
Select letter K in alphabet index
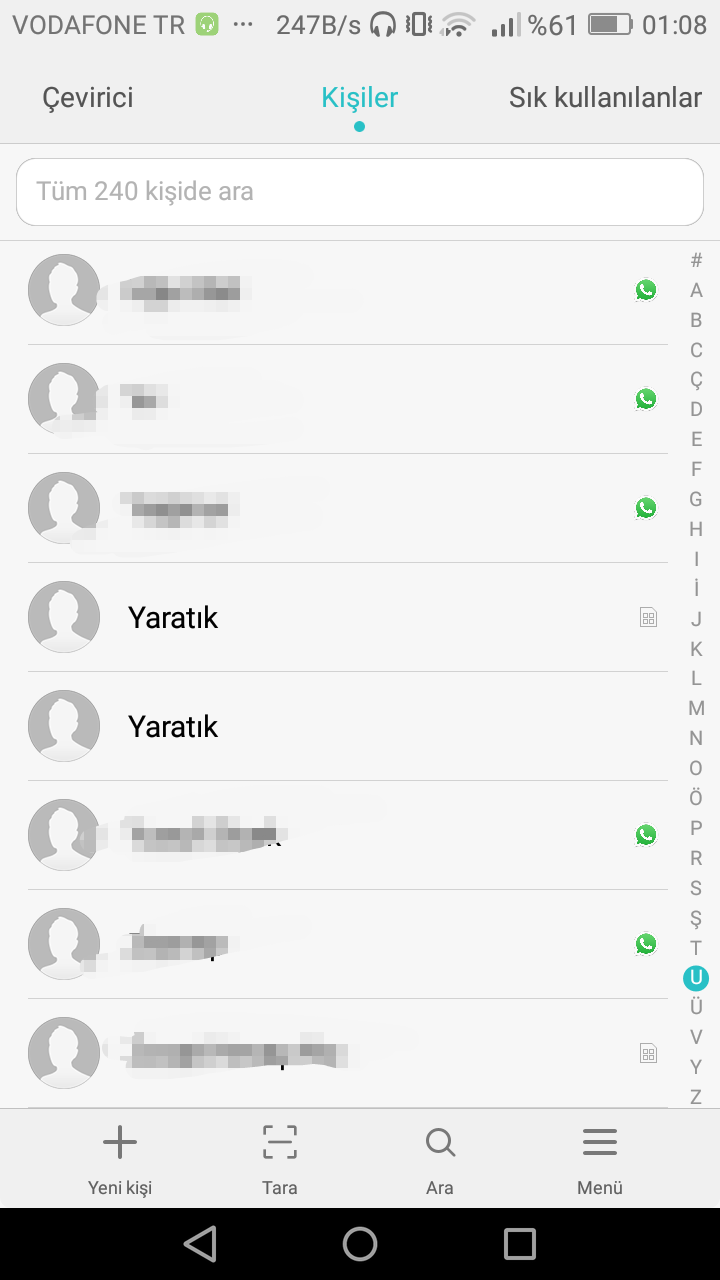coord(696,649)
